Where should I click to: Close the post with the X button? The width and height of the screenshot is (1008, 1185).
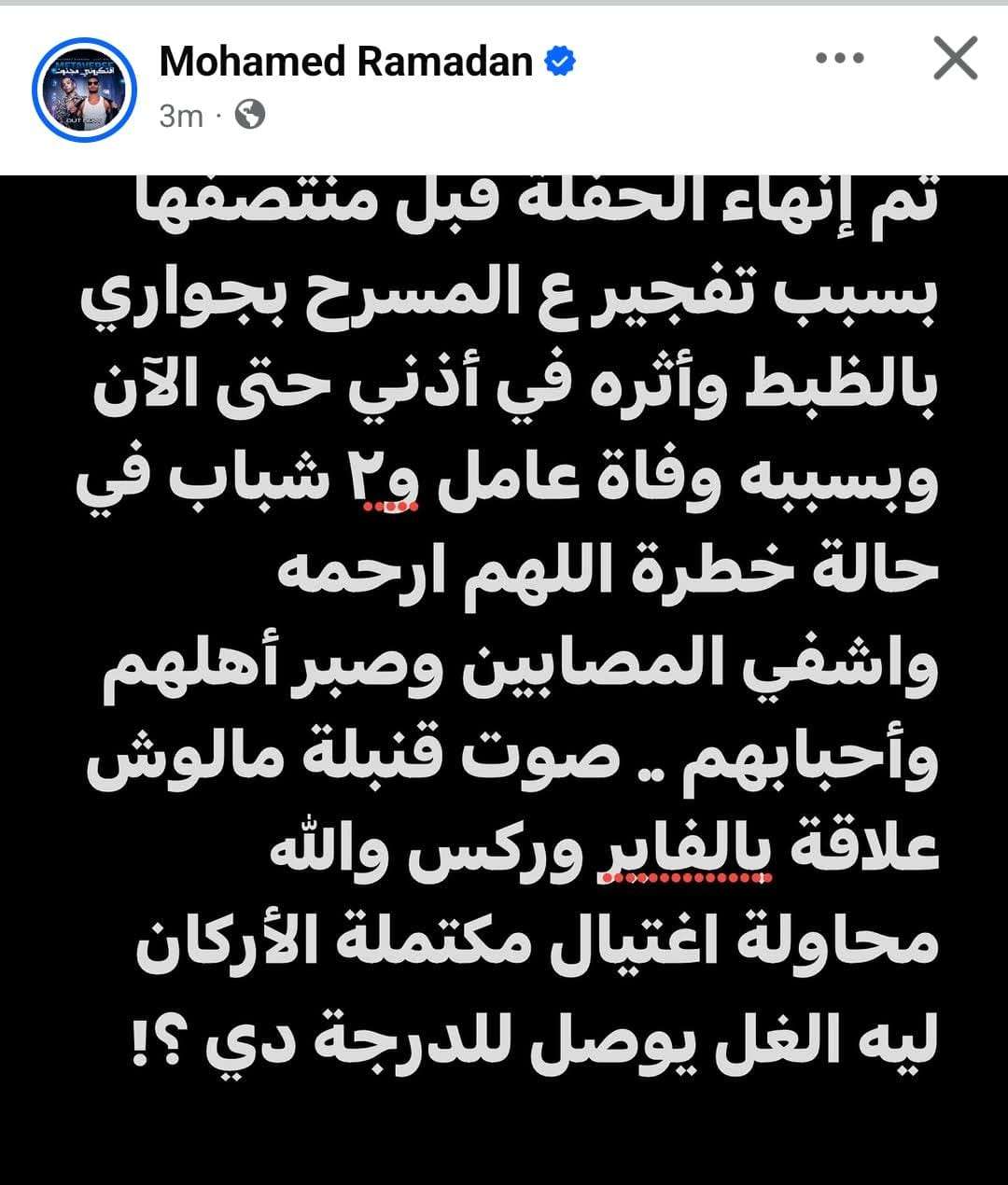[x=955, y=59]
